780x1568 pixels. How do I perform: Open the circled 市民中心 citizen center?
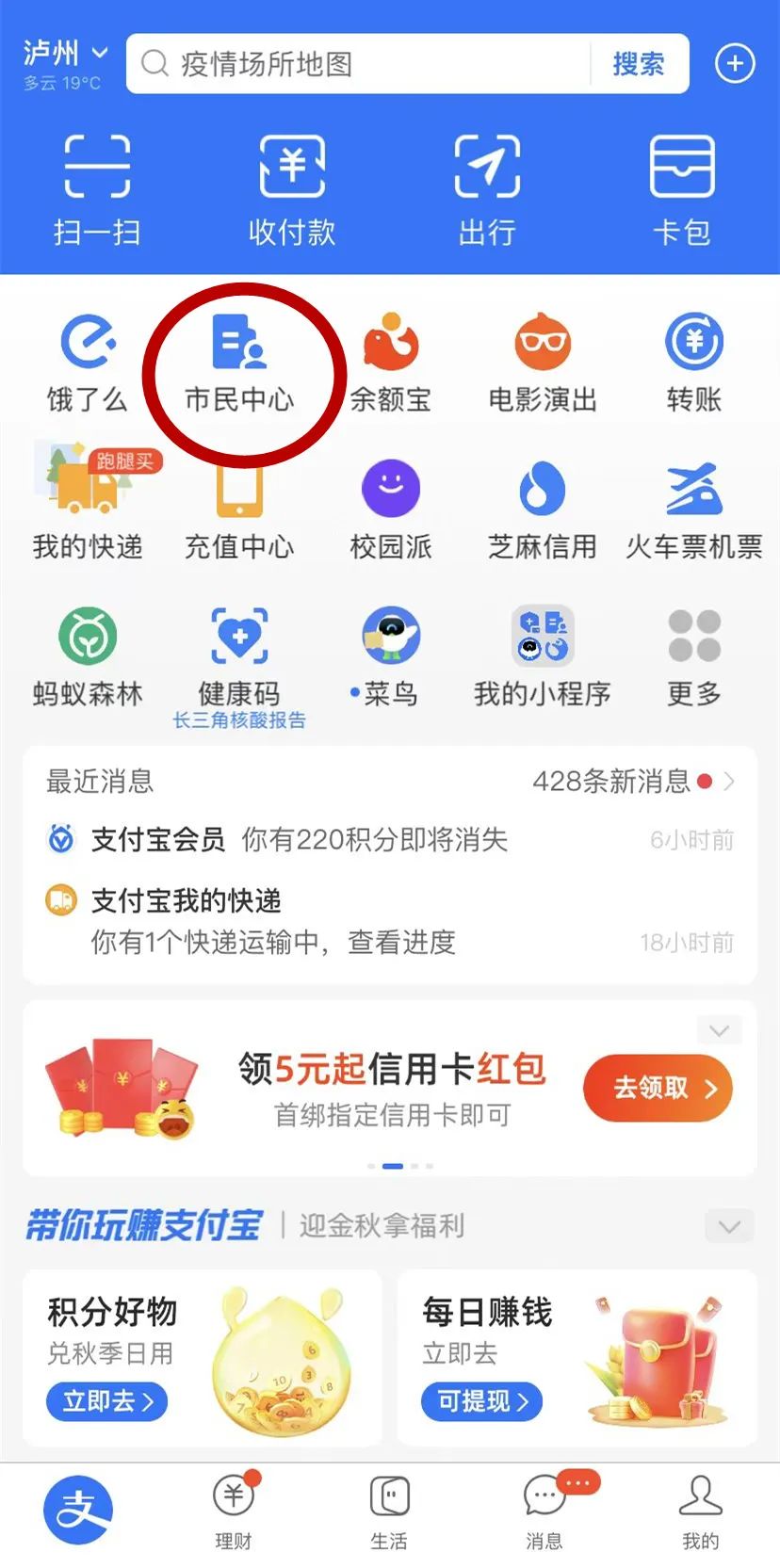click(240, 363)
